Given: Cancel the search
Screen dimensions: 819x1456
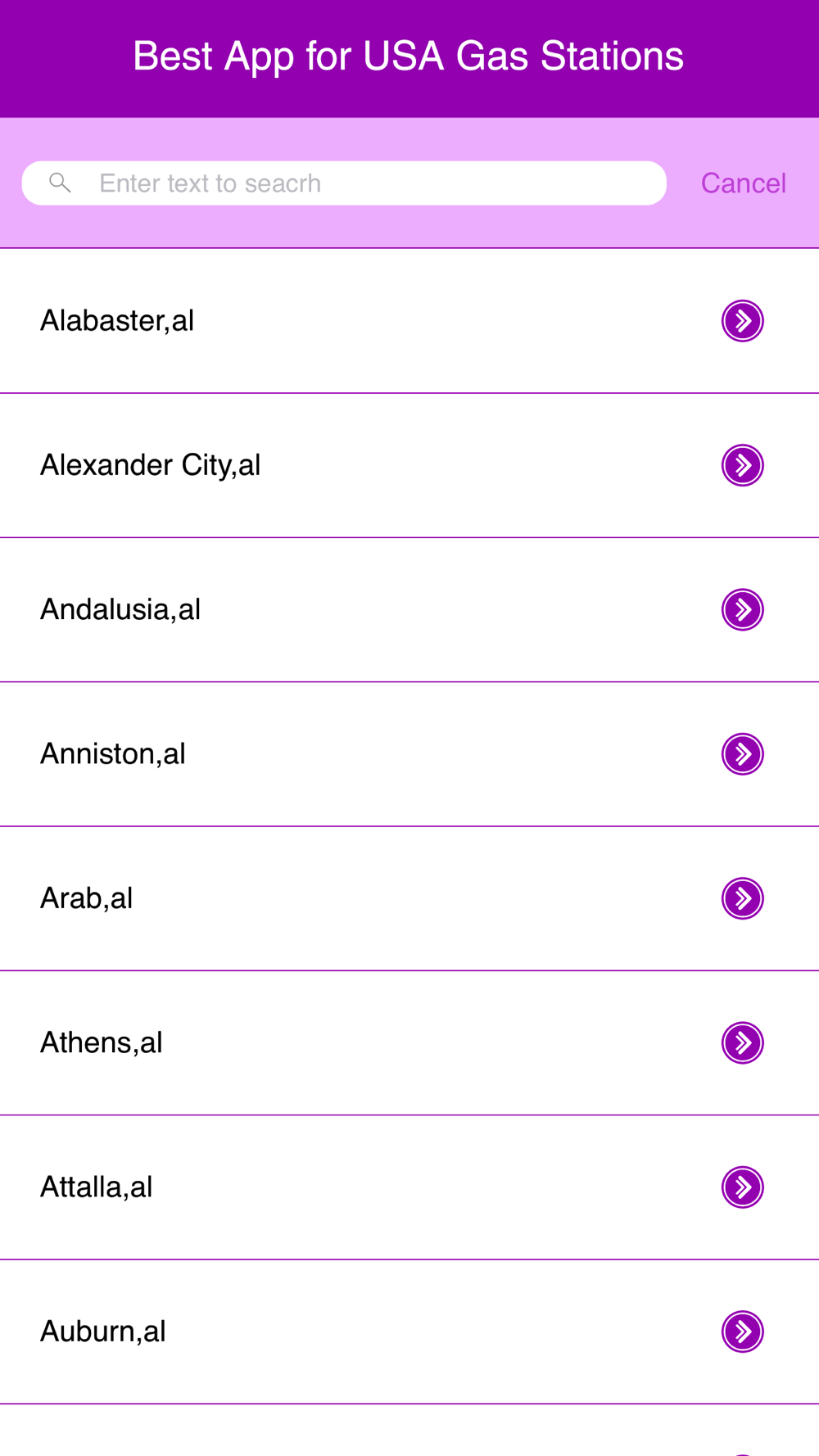Looking at the screenshot, I should [743, 183].
